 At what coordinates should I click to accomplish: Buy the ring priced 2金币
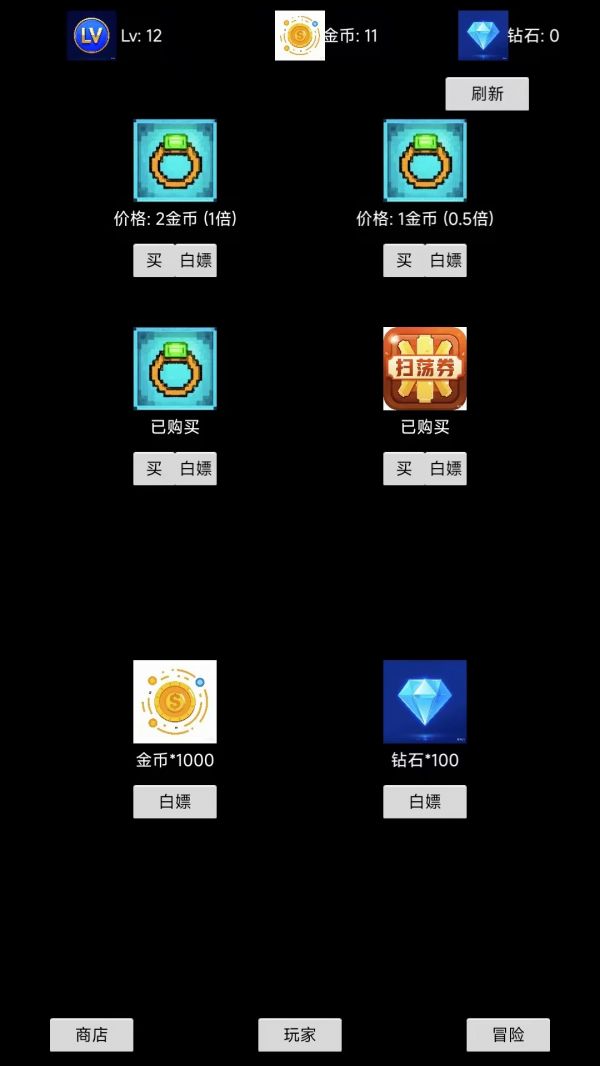154,260
